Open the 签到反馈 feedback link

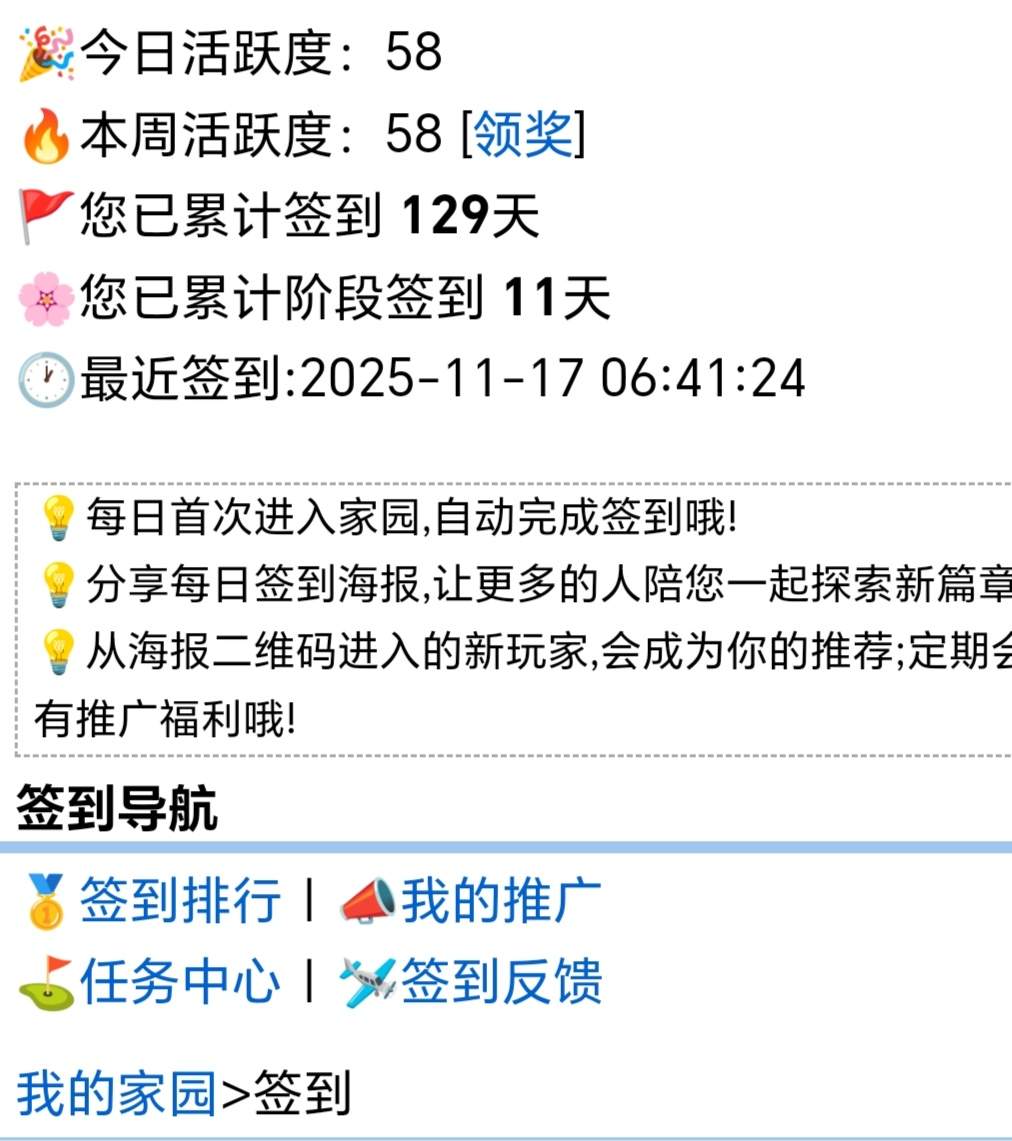500,981
